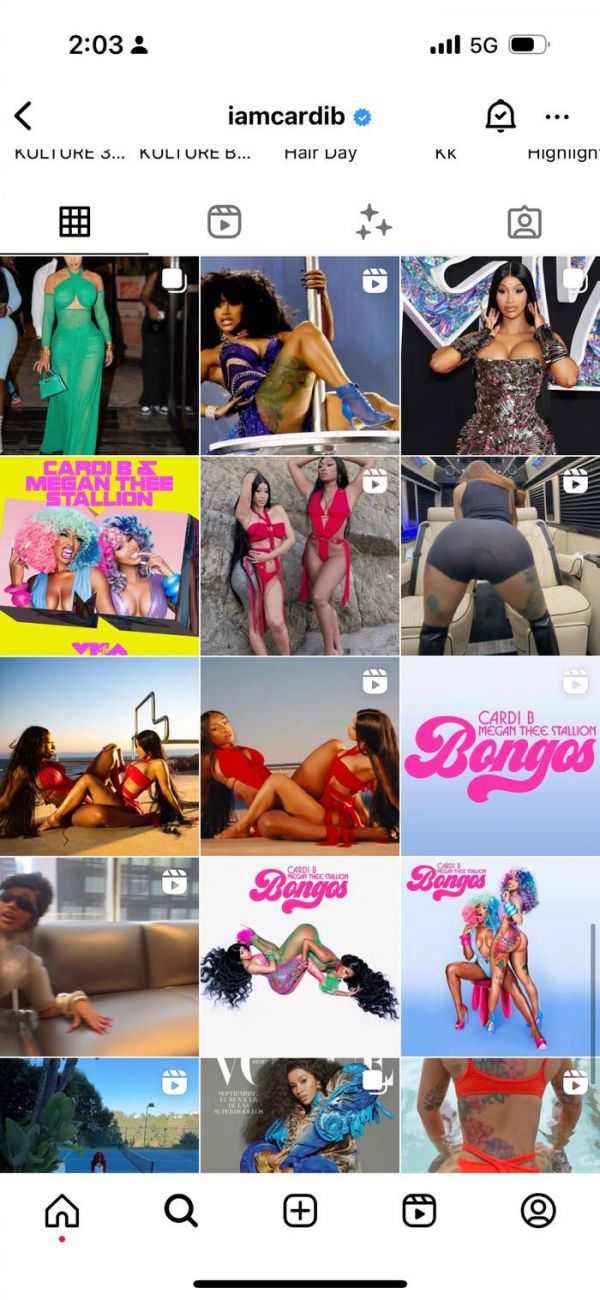
Task: Open the sunset beach silhouette post
Action: pos(99,756)
